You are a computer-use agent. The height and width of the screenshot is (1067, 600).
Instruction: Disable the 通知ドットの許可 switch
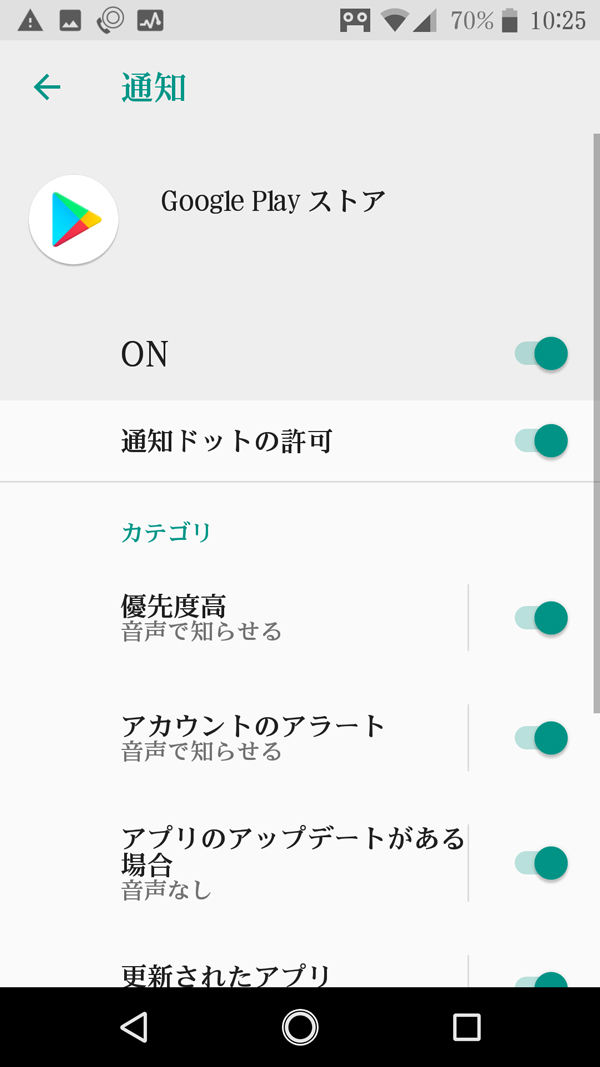point(541,441)
